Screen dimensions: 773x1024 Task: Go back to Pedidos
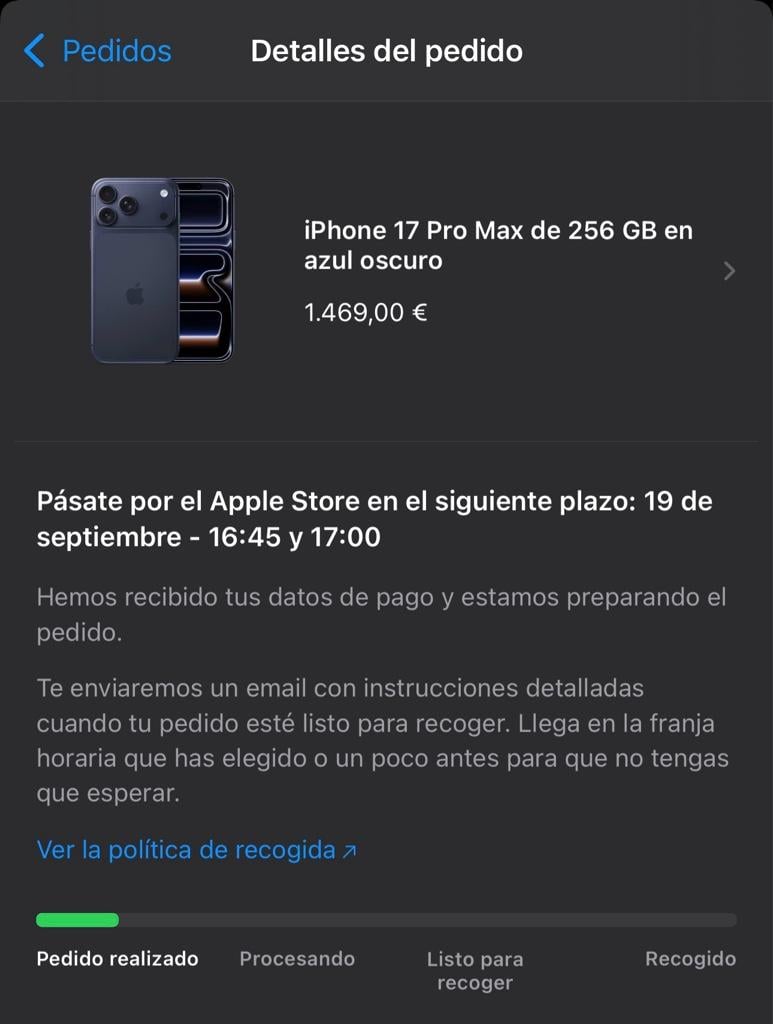click(98, 51)
